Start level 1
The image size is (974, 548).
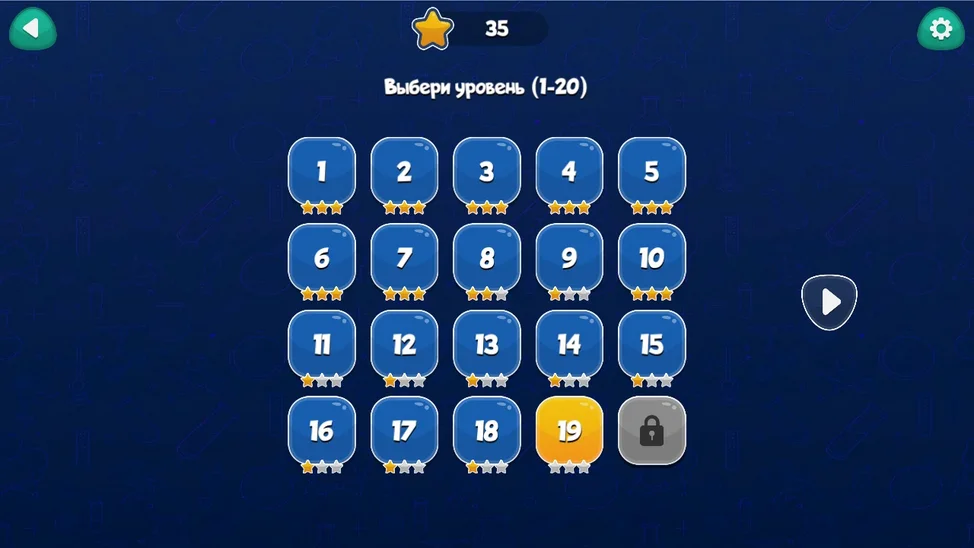coord(322,171)
